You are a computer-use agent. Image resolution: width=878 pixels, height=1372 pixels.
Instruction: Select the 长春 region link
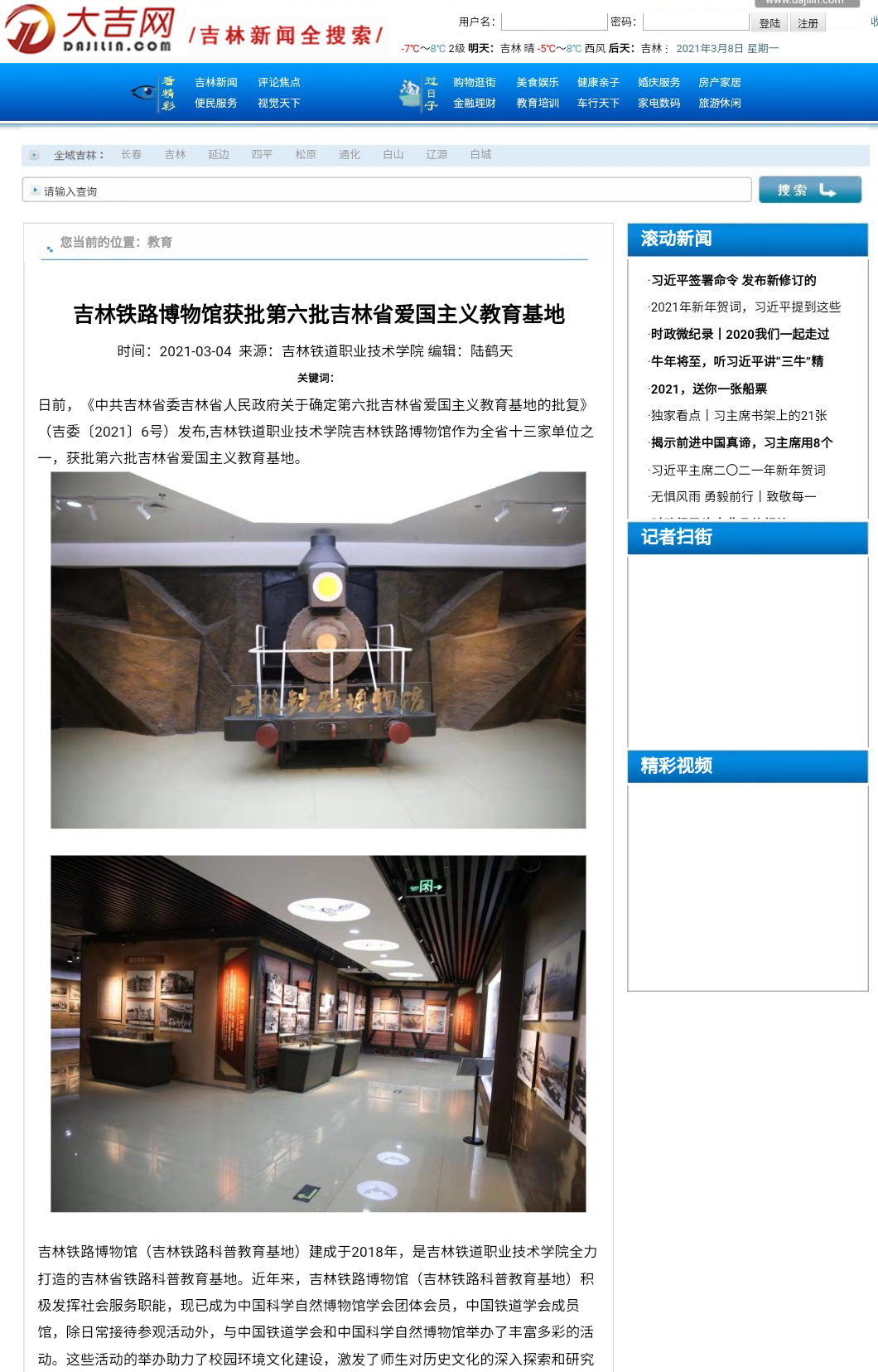pos(131,154)
